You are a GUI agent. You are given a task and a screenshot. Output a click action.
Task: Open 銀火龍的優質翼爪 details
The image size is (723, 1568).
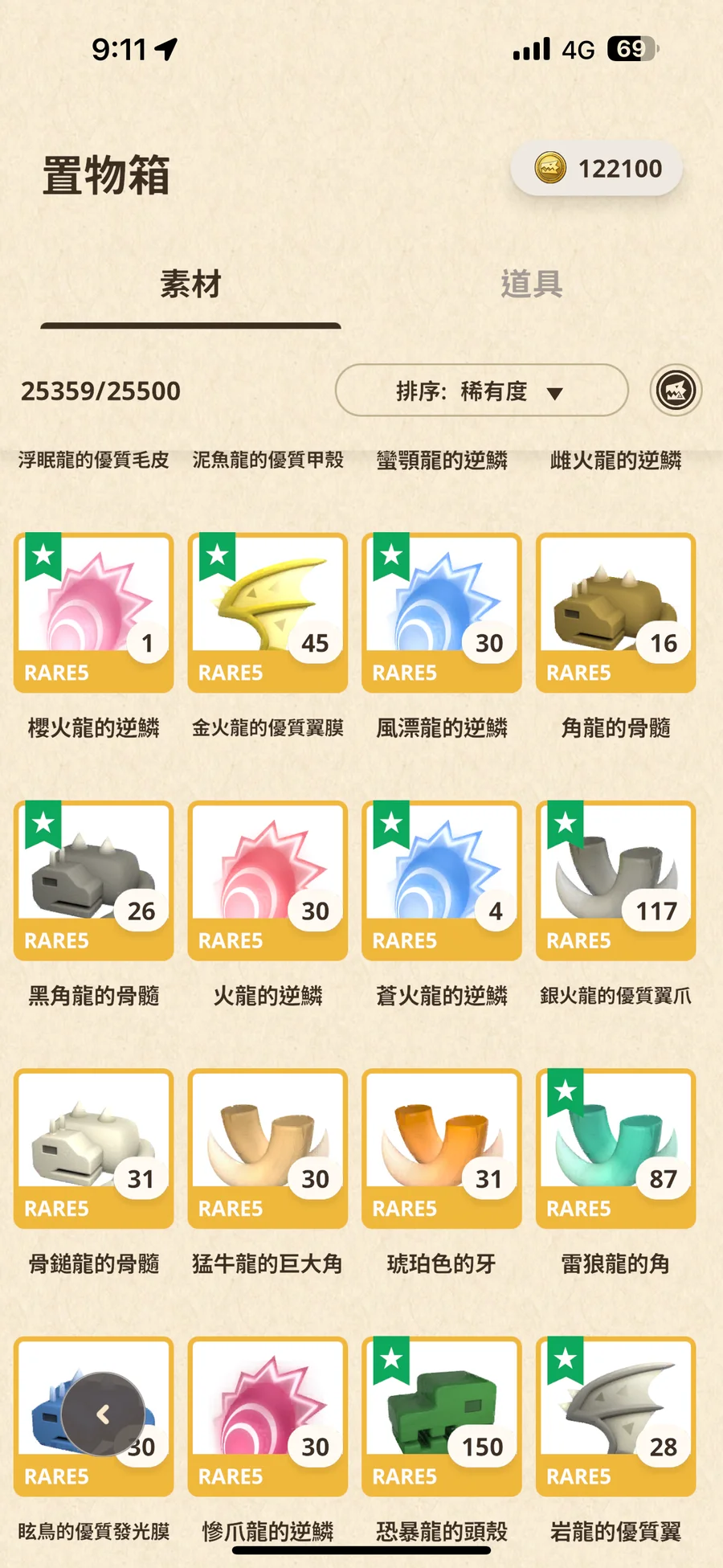(615, 880)
